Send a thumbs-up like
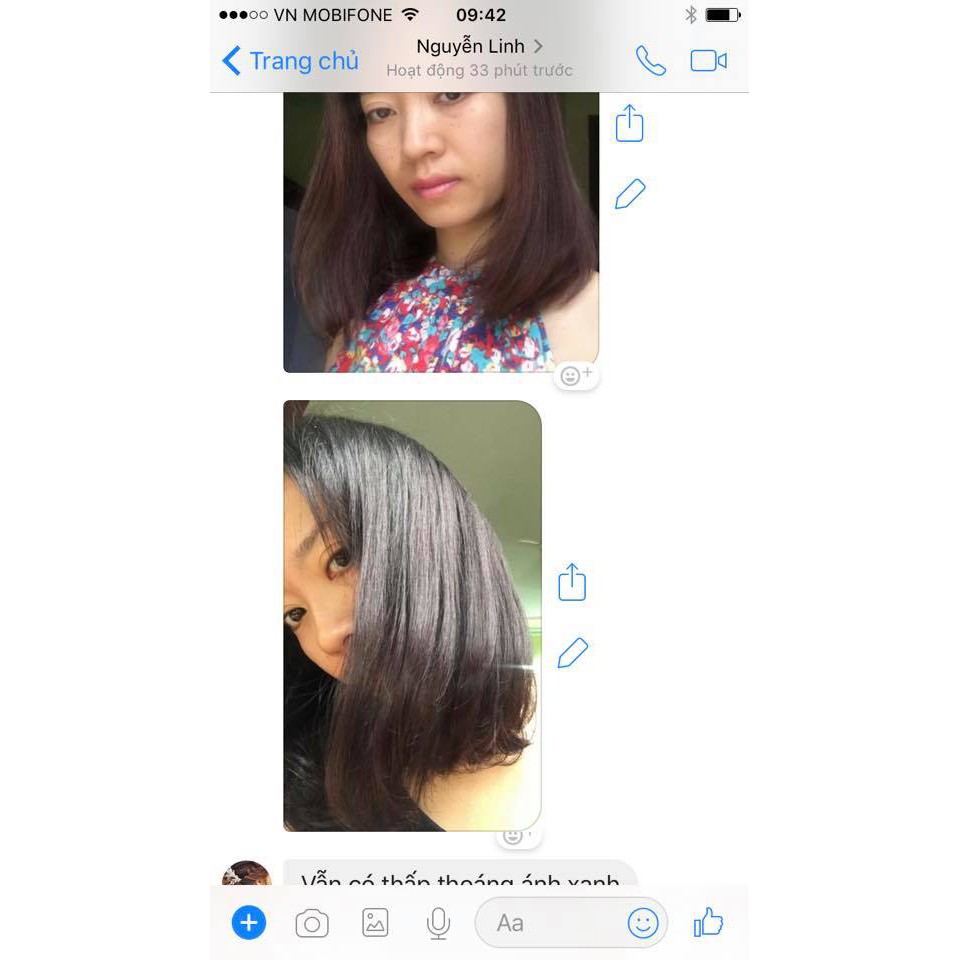The image size is (960, 960). click(x=708, y=922)
